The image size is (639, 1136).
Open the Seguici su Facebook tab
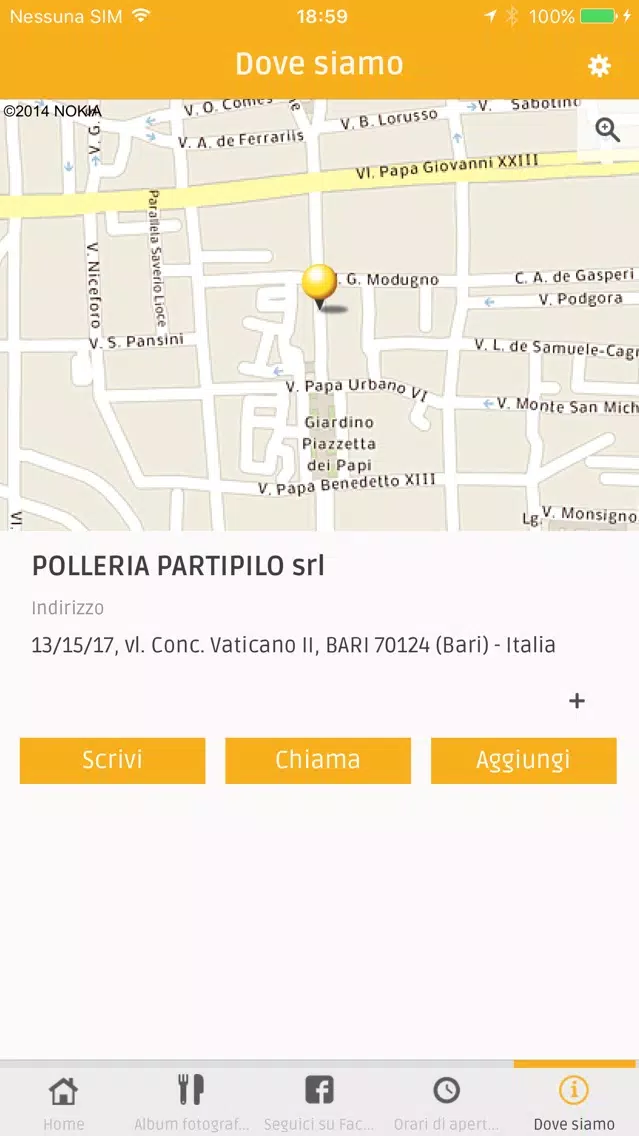(319, 1102)
